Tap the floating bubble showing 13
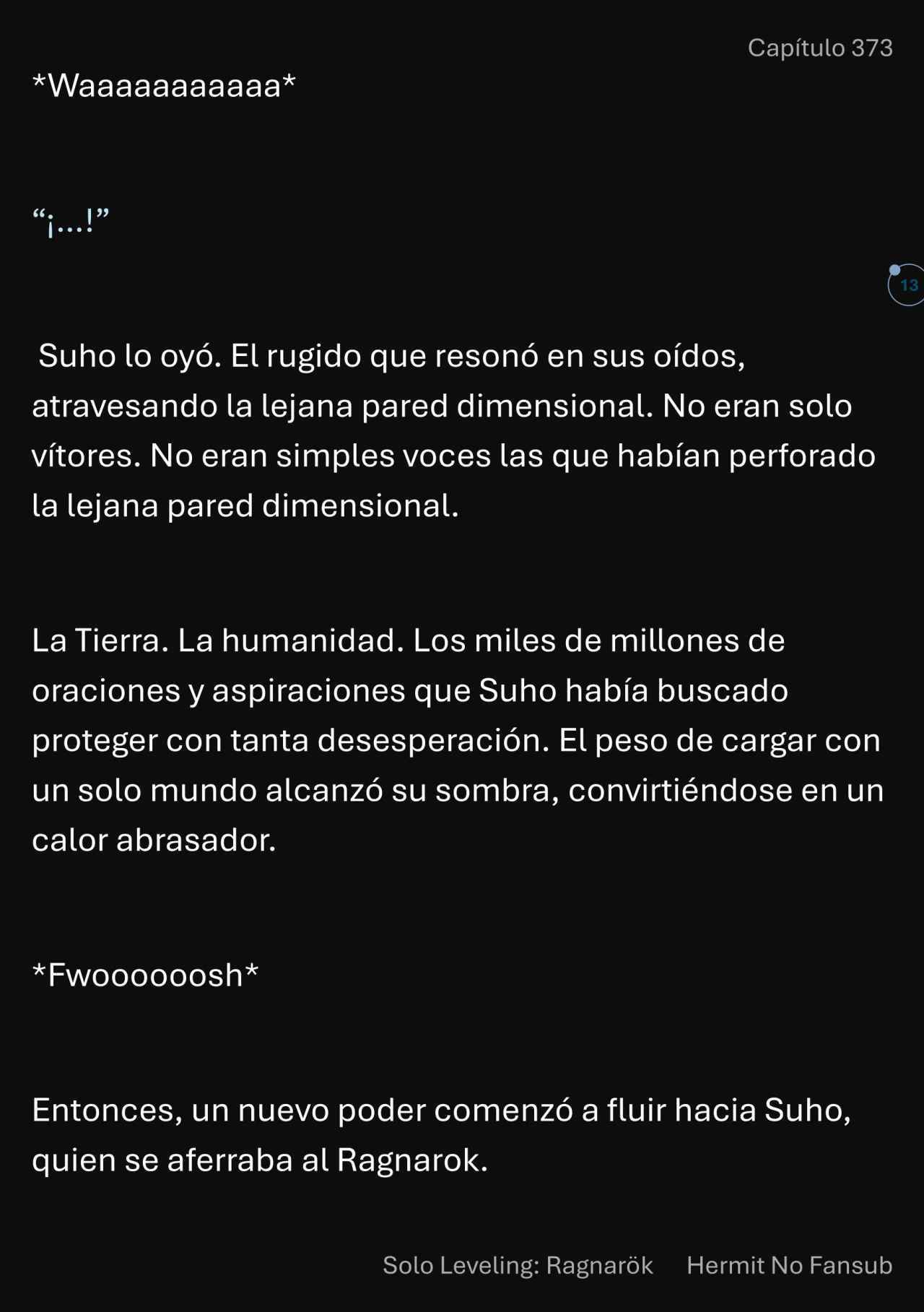The image size is (924, 1312). (907, 285)
